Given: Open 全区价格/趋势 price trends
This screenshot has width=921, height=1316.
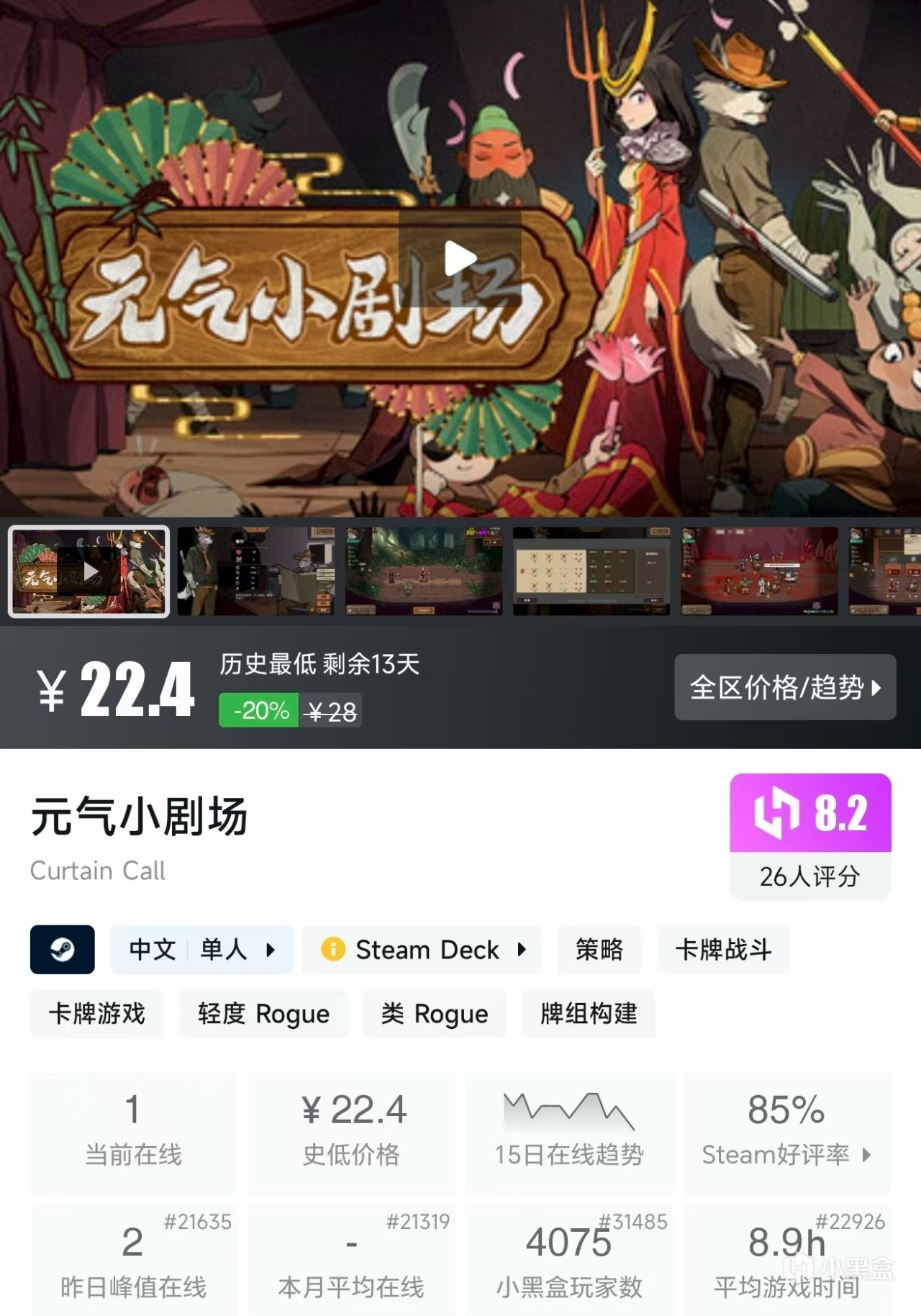Looking at the screenshot, I should point(784,687).
